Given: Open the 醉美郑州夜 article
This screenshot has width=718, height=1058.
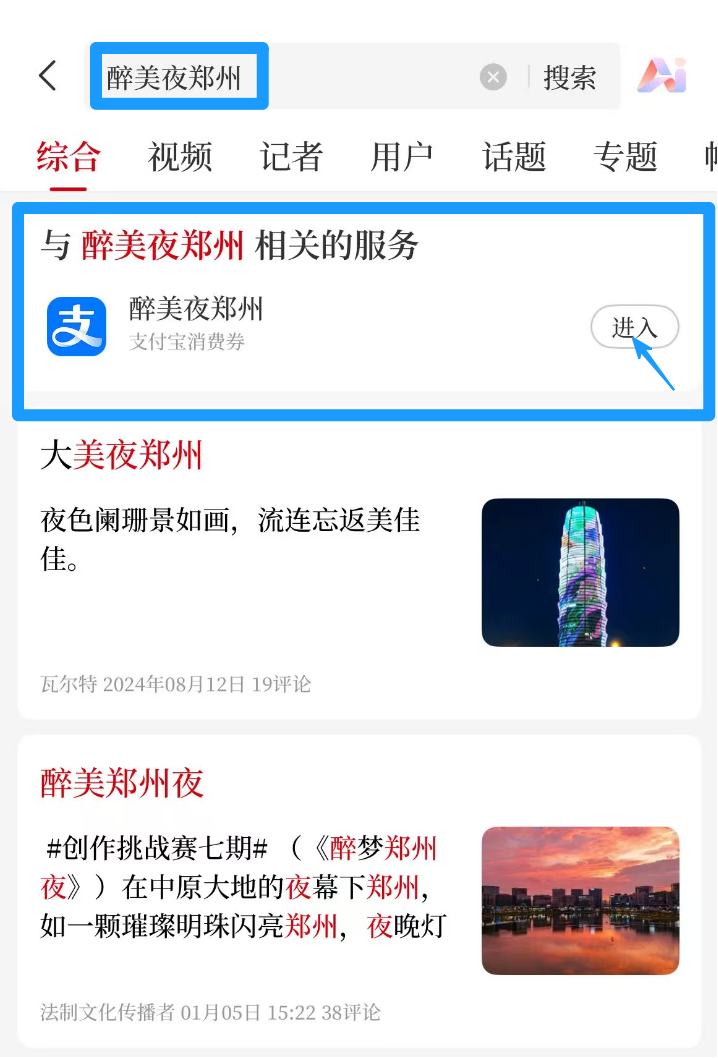Looking at the screenshot, I should pos(122,782).
